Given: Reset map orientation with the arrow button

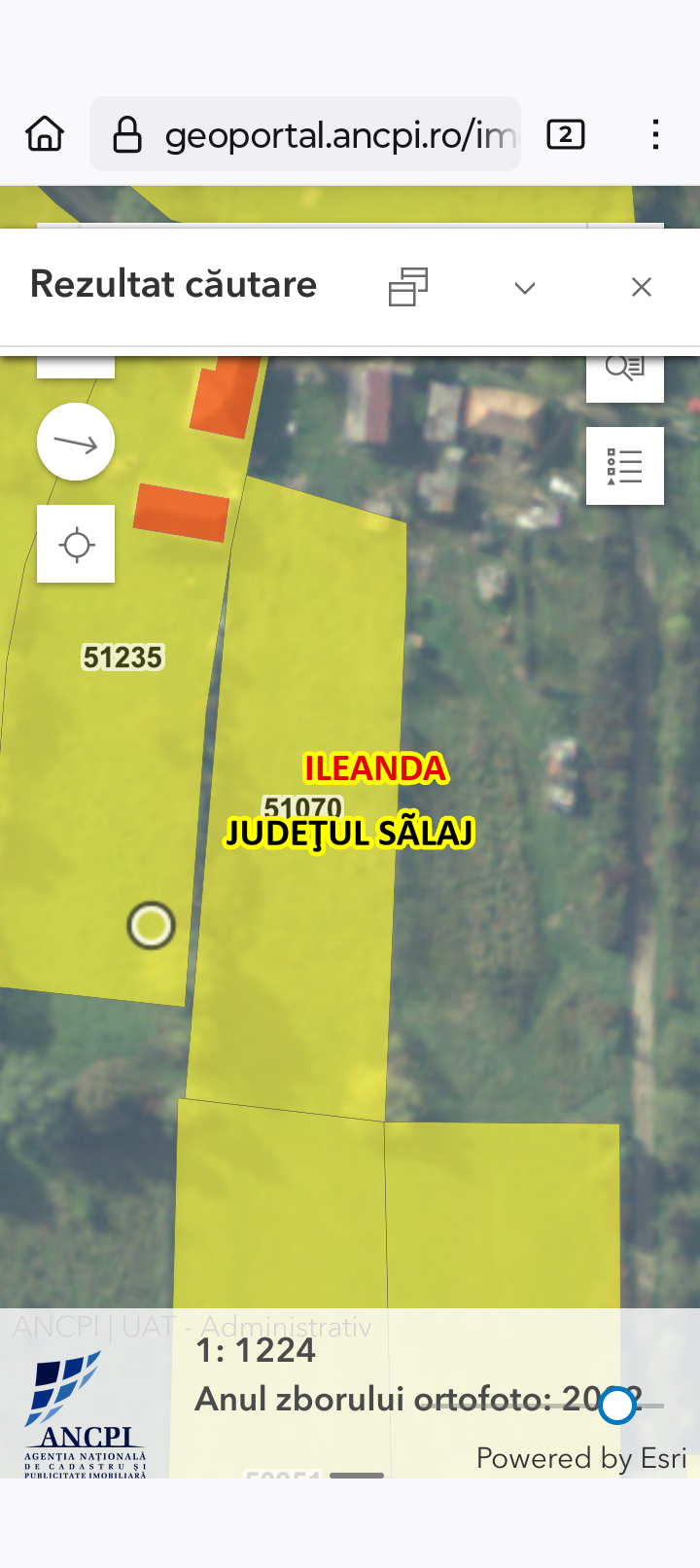Looking at the screenshot, I should (x=76, y=443).
